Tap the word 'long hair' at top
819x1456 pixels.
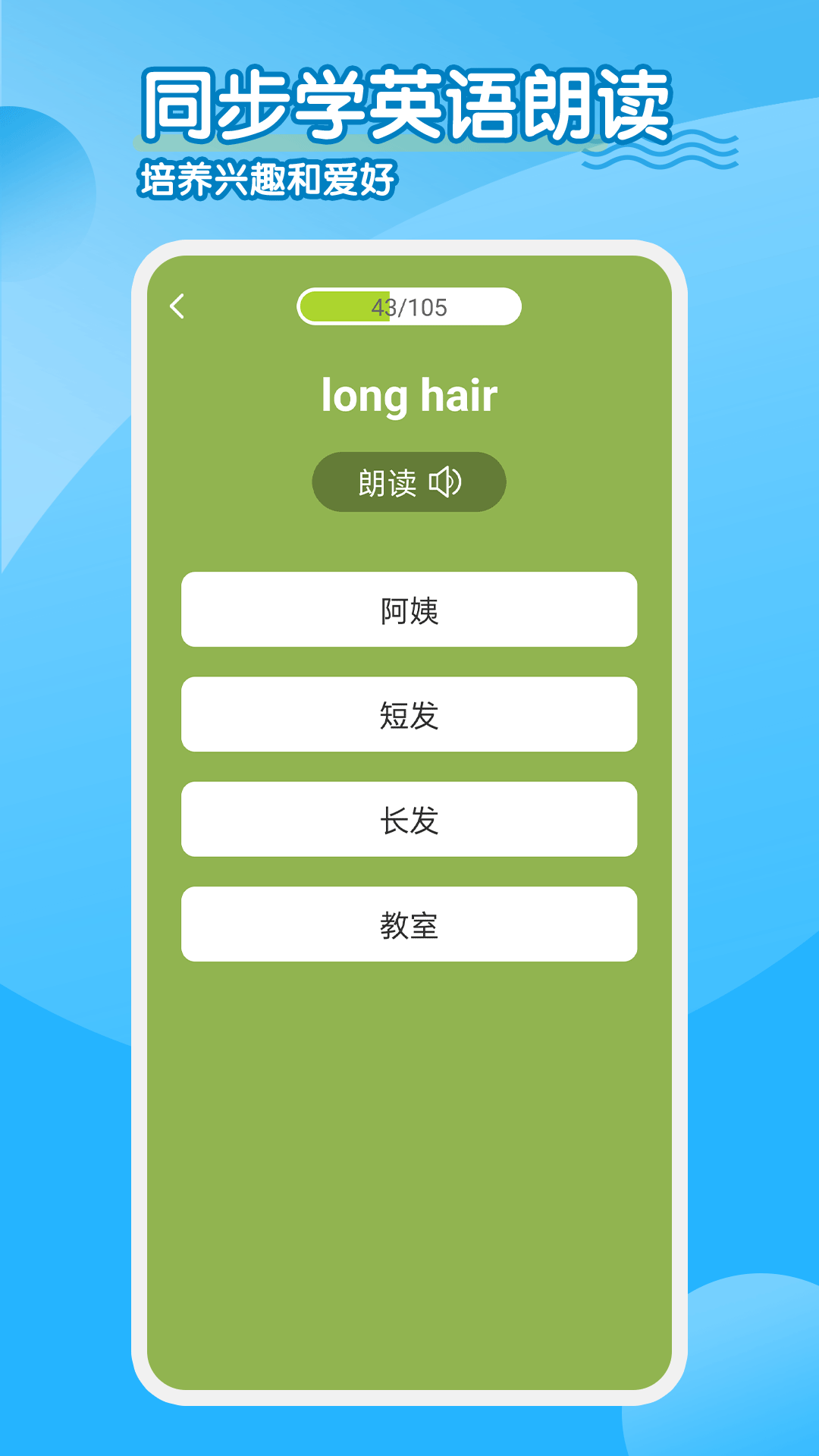[409, 394]
